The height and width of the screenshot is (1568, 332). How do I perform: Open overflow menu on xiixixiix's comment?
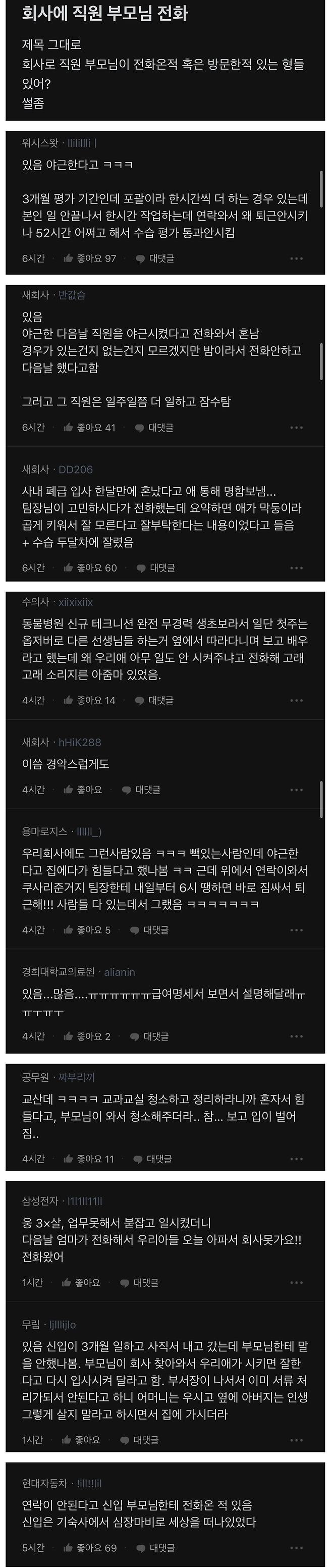point(296,701)
